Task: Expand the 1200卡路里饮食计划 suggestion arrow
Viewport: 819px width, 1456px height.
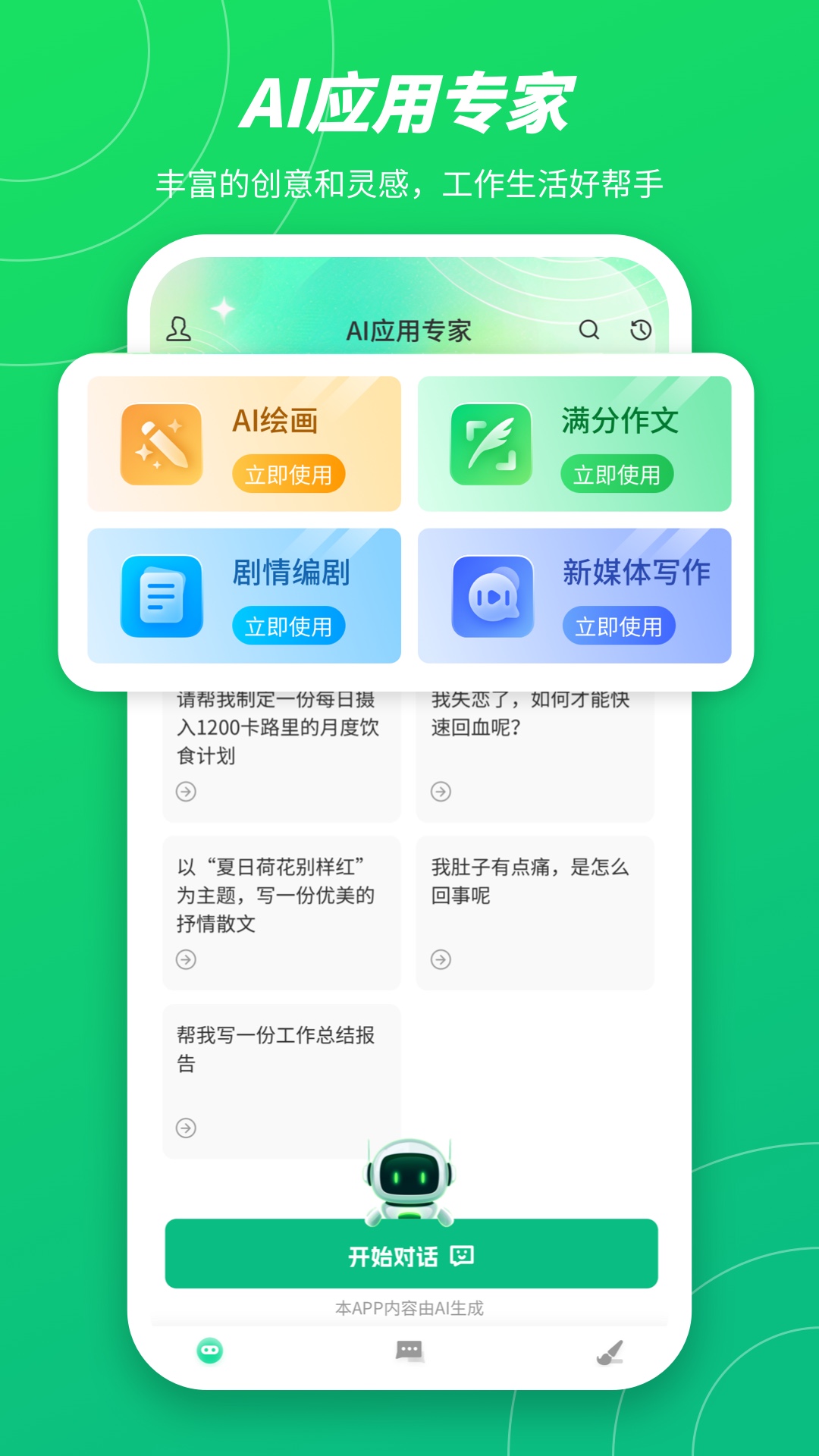Action: 184,791
